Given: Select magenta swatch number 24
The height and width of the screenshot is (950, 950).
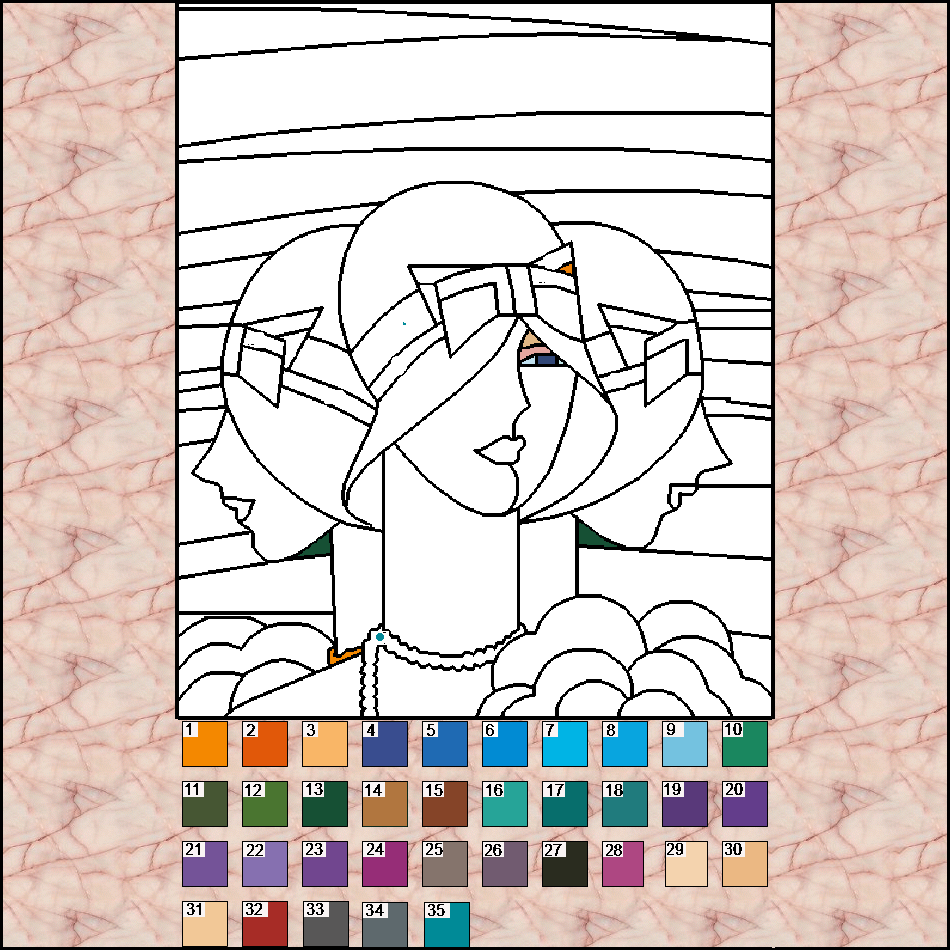Looking at the screenshot, I should 385,864.
